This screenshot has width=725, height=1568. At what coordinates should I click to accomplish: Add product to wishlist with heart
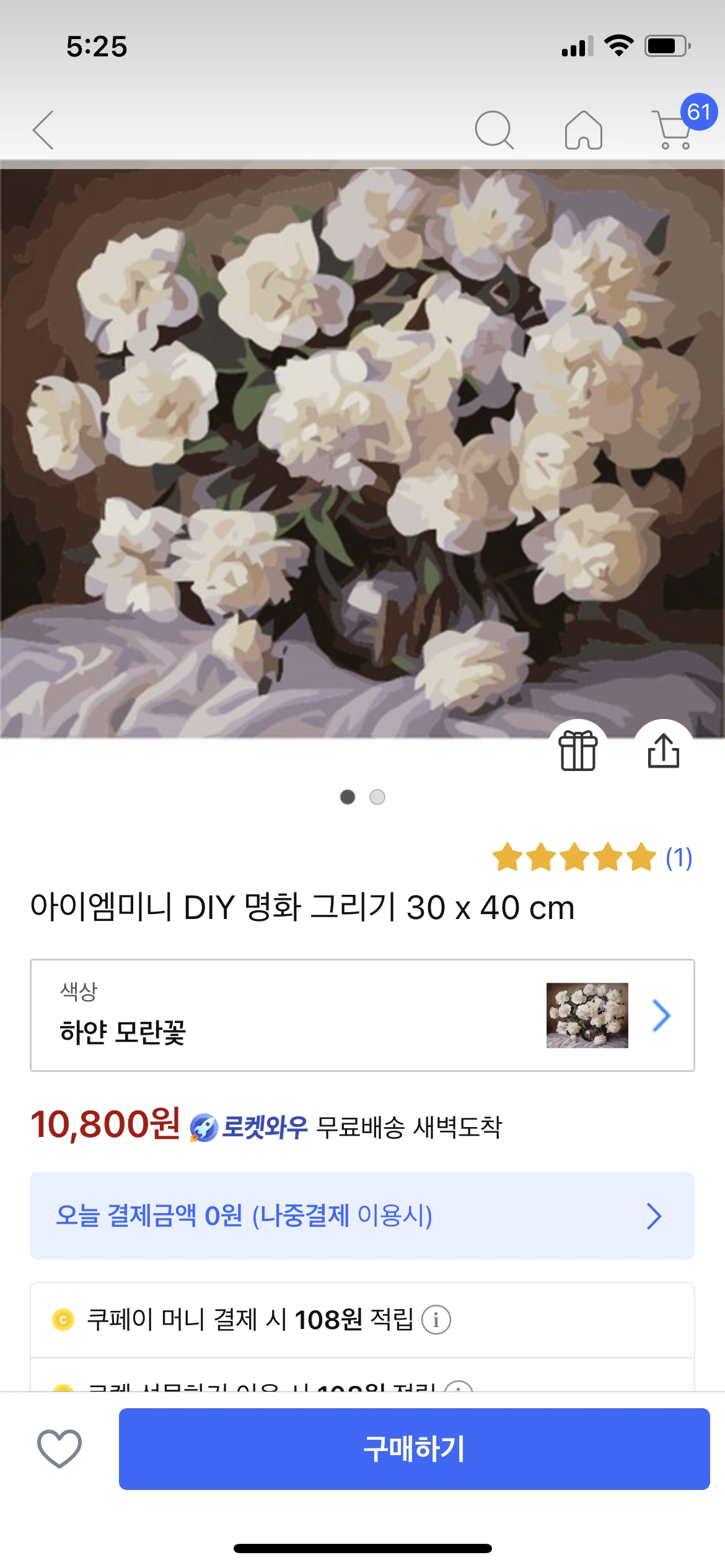click(x=59, y=1448)
